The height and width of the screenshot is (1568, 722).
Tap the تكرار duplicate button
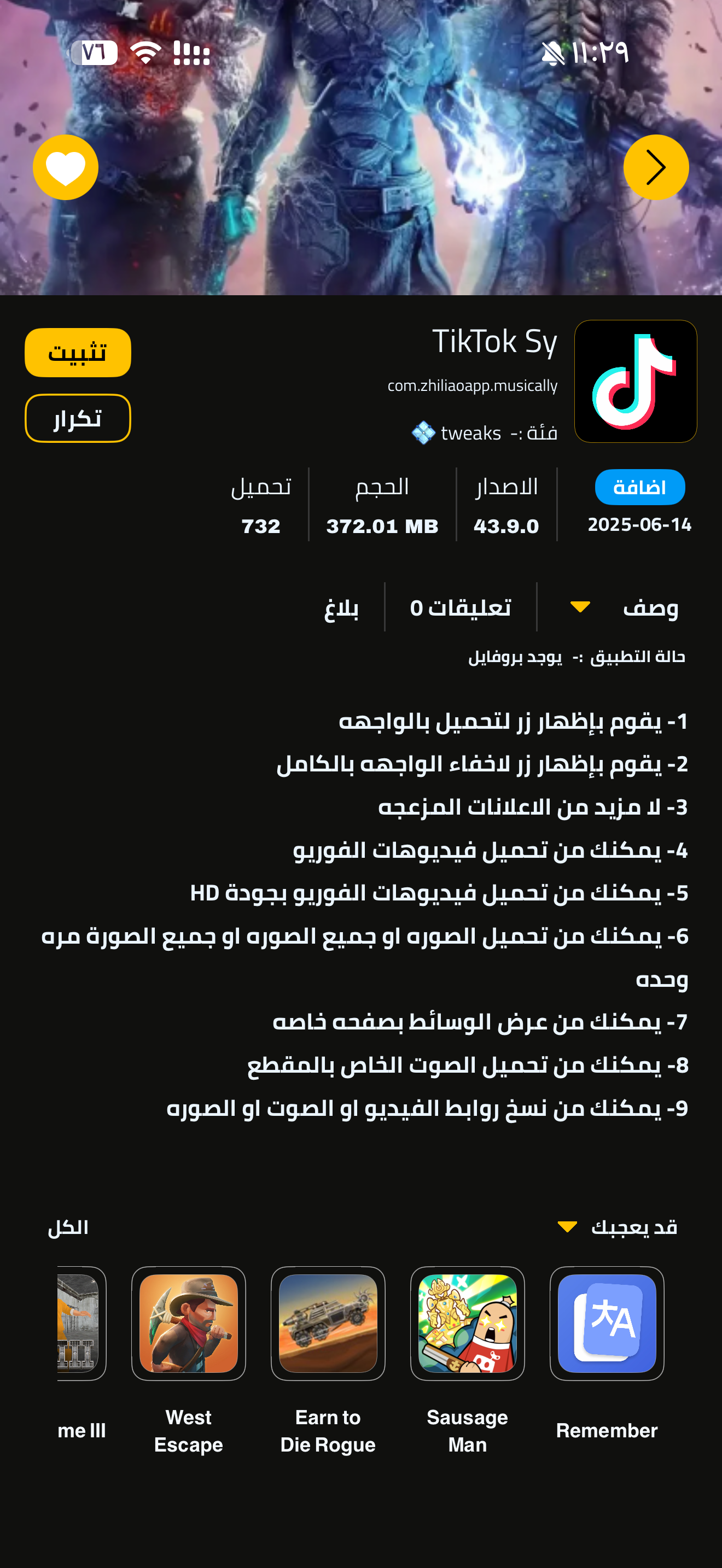tap(78, 418)
